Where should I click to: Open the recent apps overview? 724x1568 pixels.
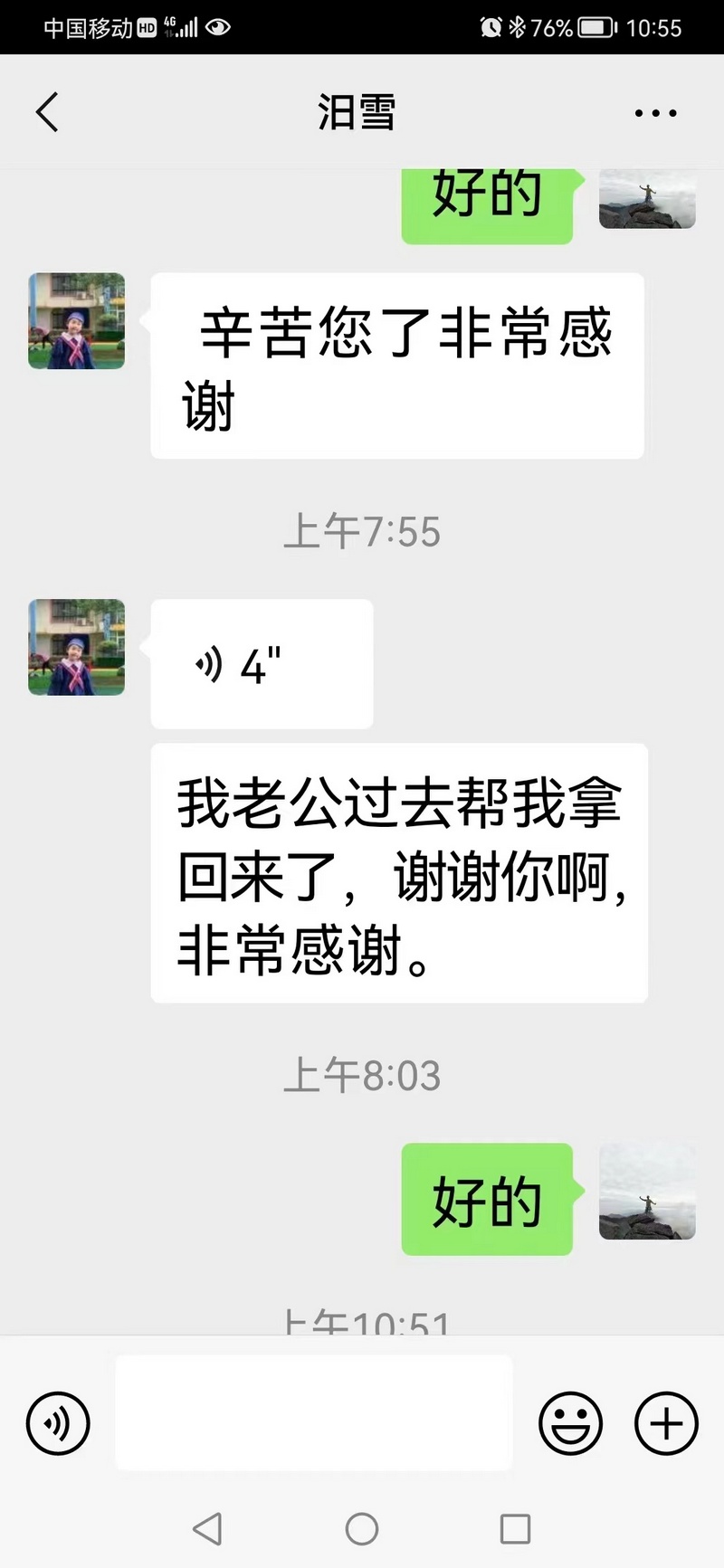tap(515, 1529)
